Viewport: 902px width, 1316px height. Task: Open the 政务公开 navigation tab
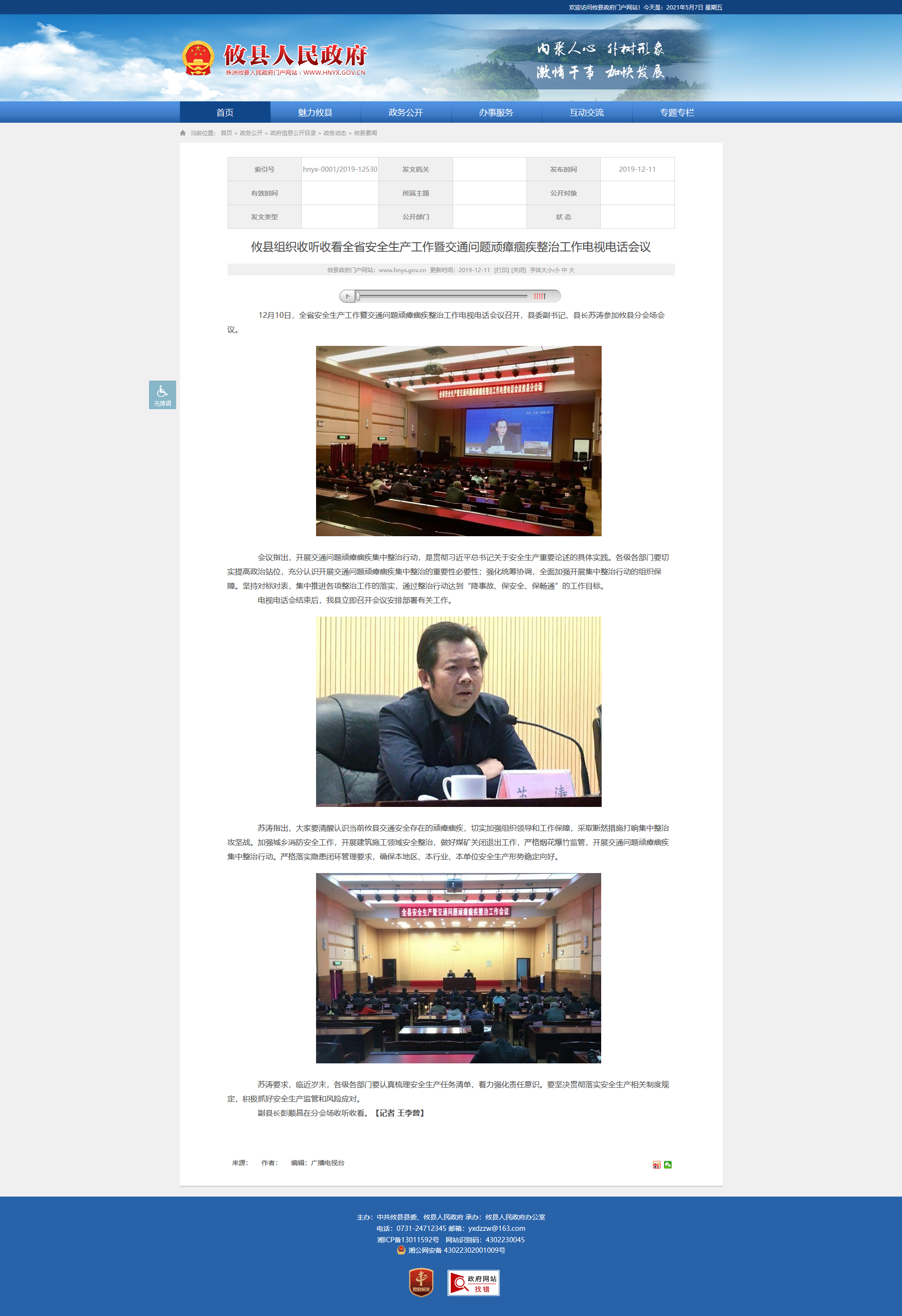tap(406, 112)
